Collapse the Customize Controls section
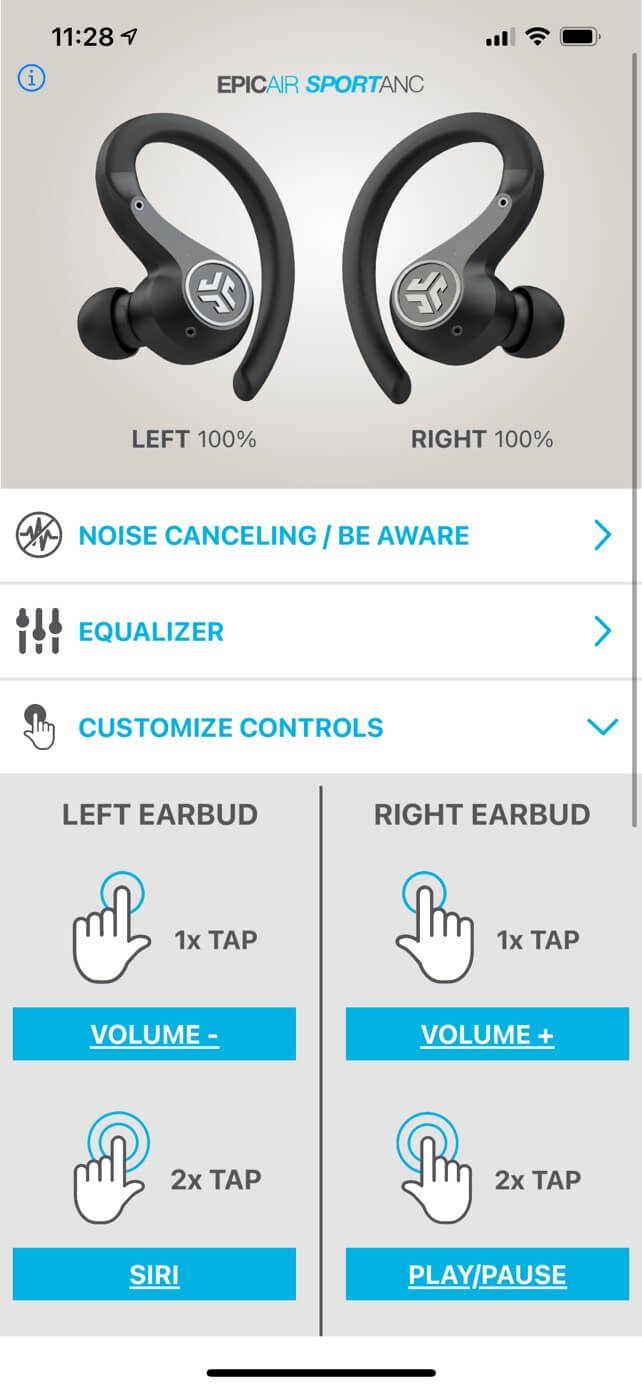 602,727
